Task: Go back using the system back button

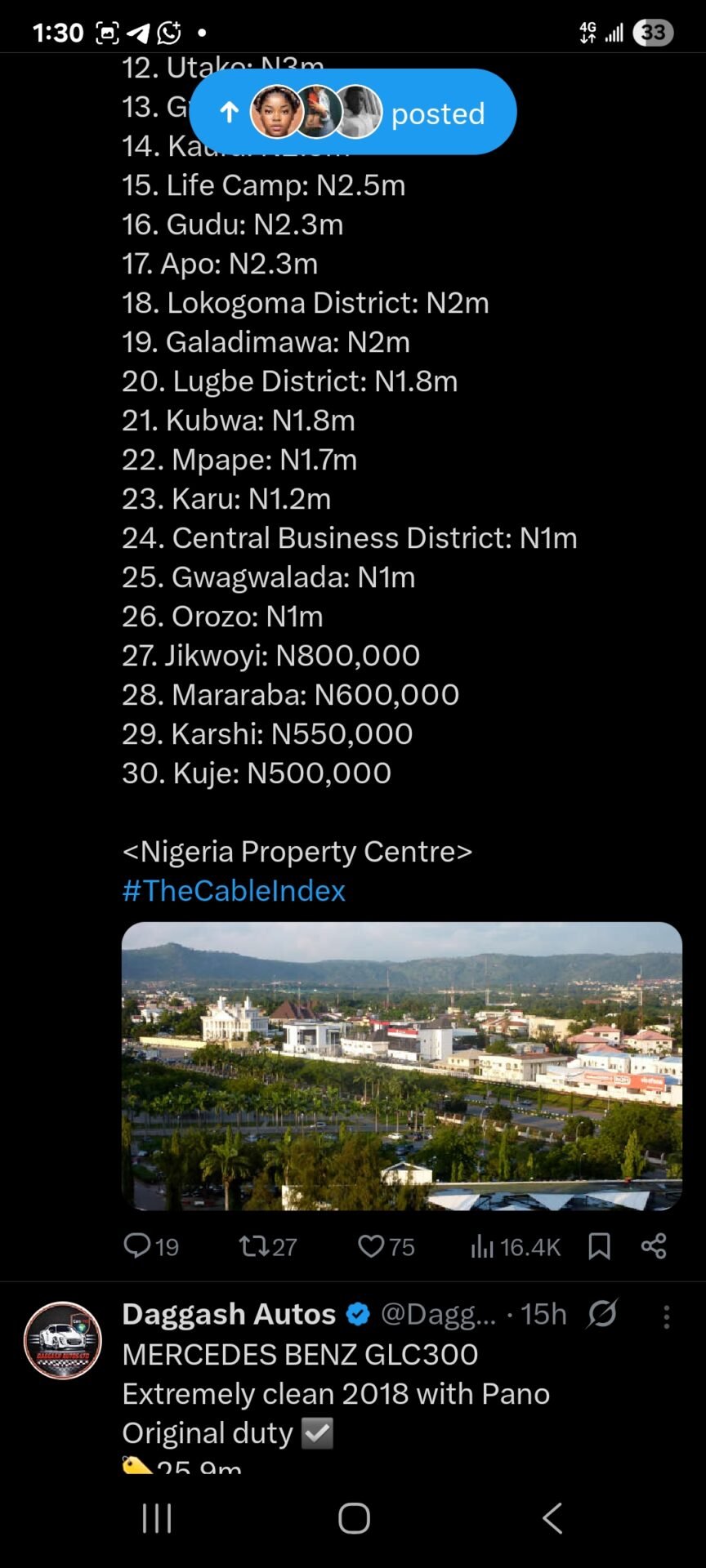Action: [x=552, y=1518]
